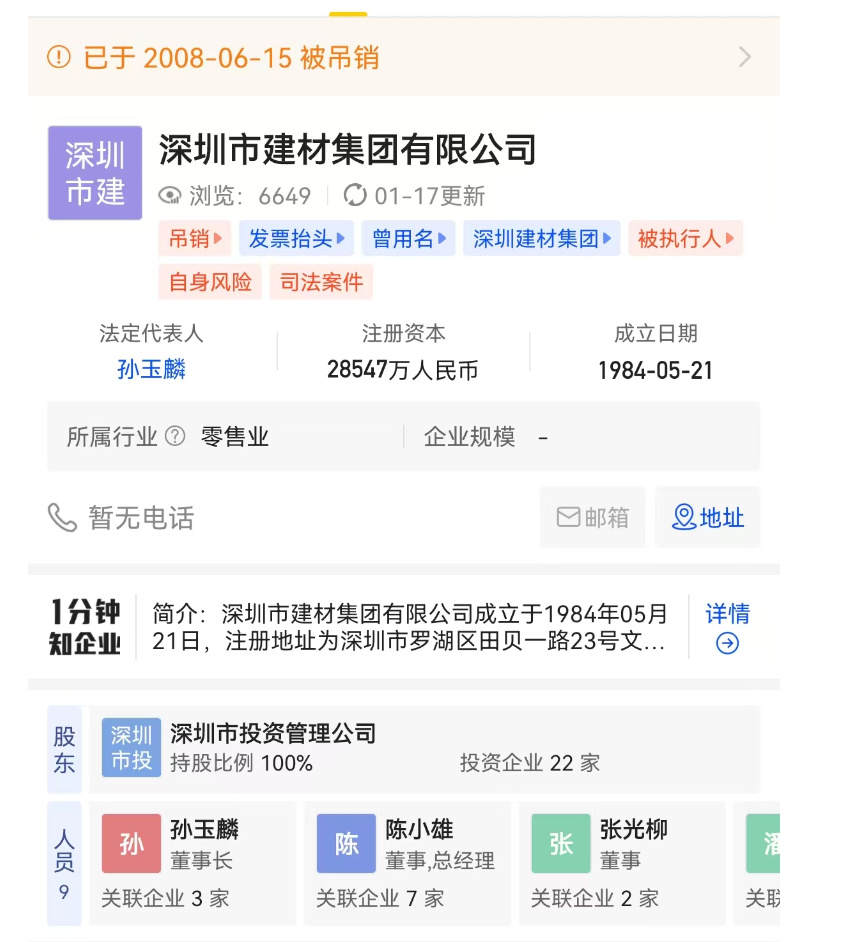Viewport: 854px width, 942px height.
Task: Open 详情 for the company intro
Action: (x=727, y=627)
